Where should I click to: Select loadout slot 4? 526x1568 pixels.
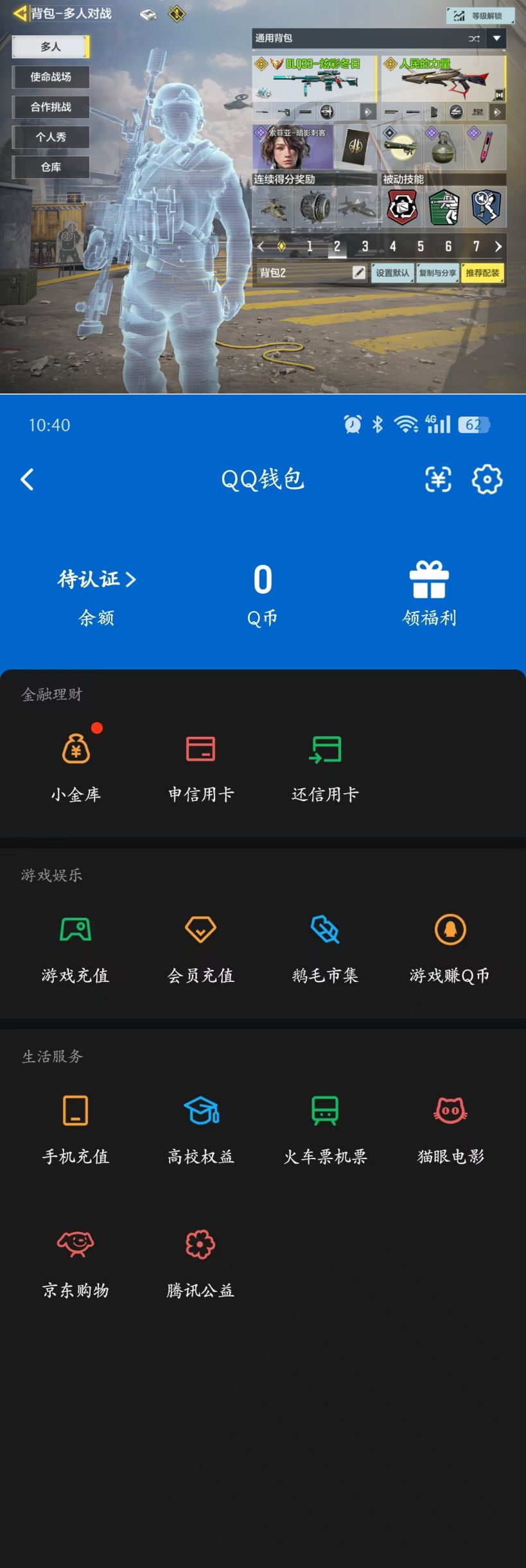coord(392,246)
